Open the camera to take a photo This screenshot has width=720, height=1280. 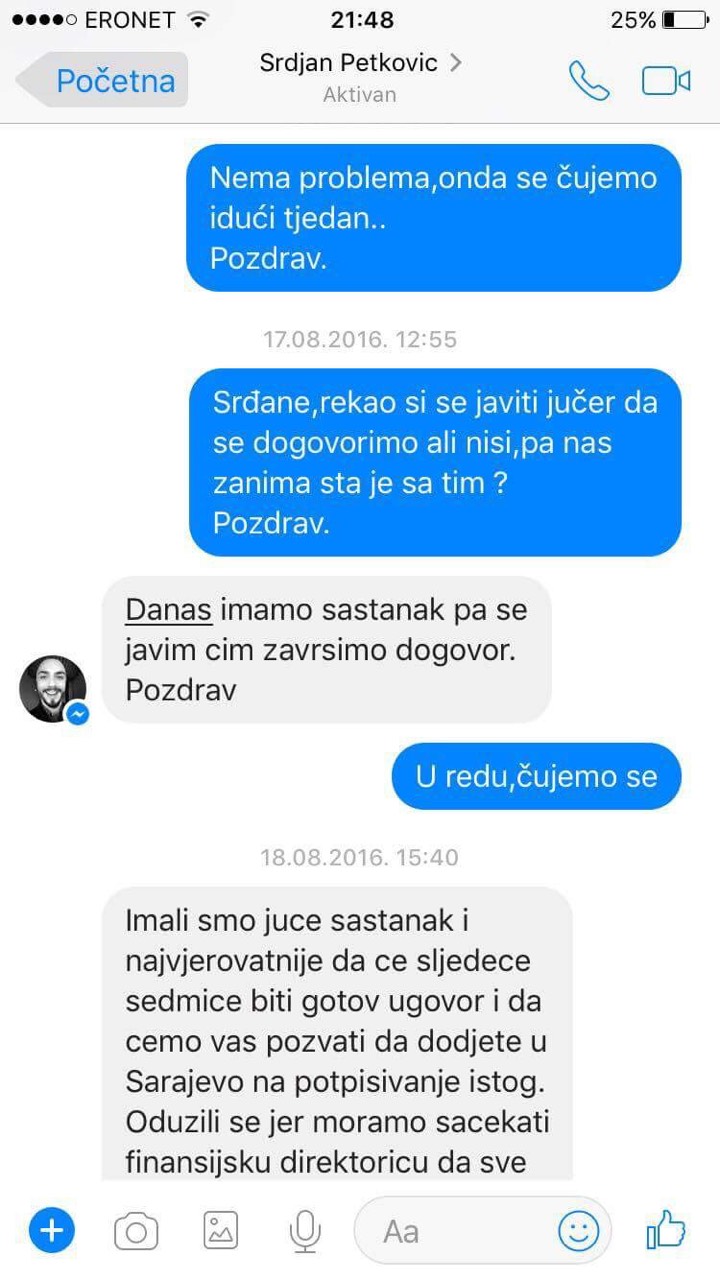click(136, 1231)
